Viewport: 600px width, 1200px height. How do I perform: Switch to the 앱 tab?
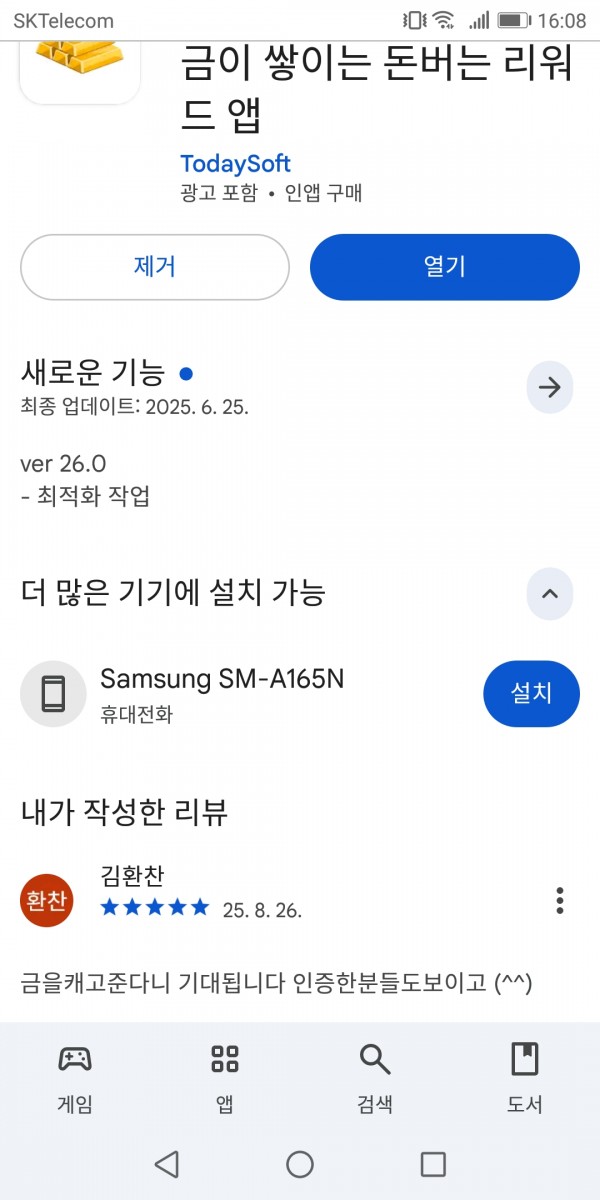(x=225, y=1078)
